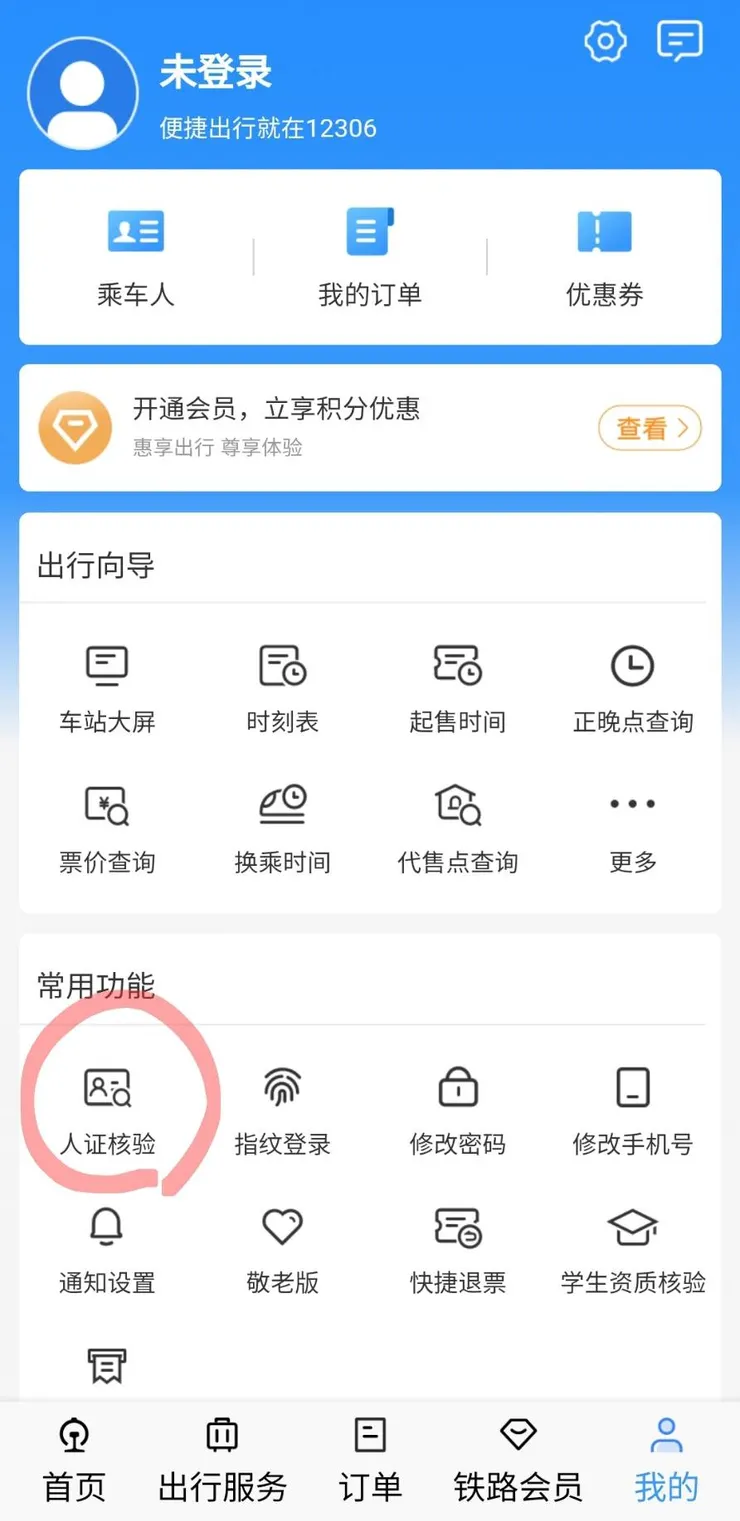Image resolution: width=740 pixels, height=1521 pixels.
Task: Check 起售时间 ticket sale times
Action: click(x=457, y=685)
